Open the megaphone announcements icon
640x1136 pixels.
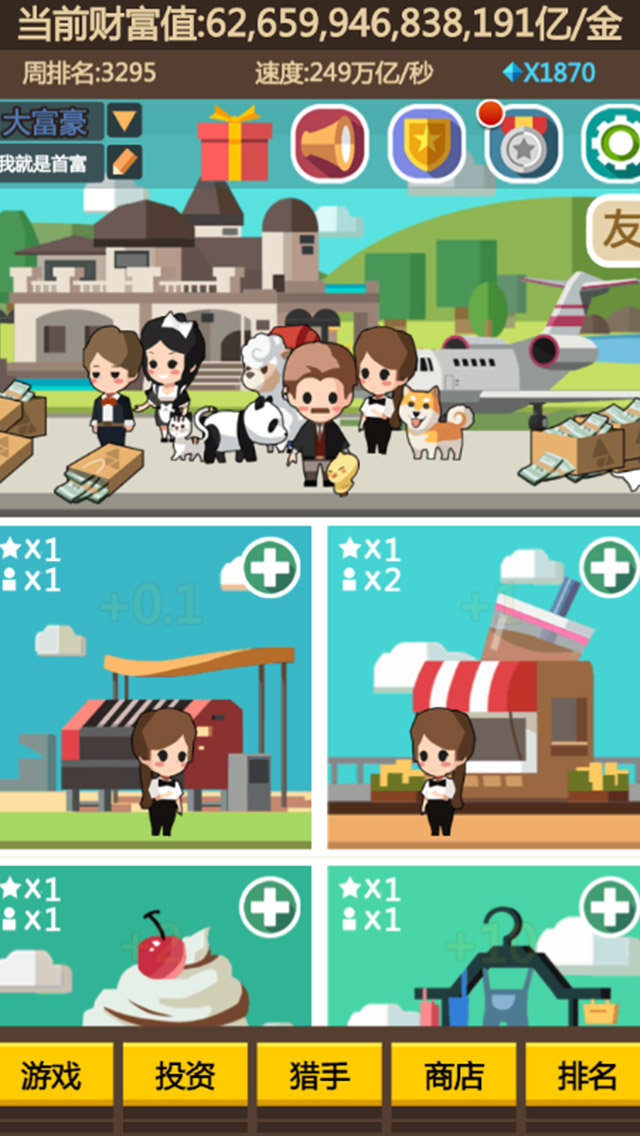coord(330,144)
